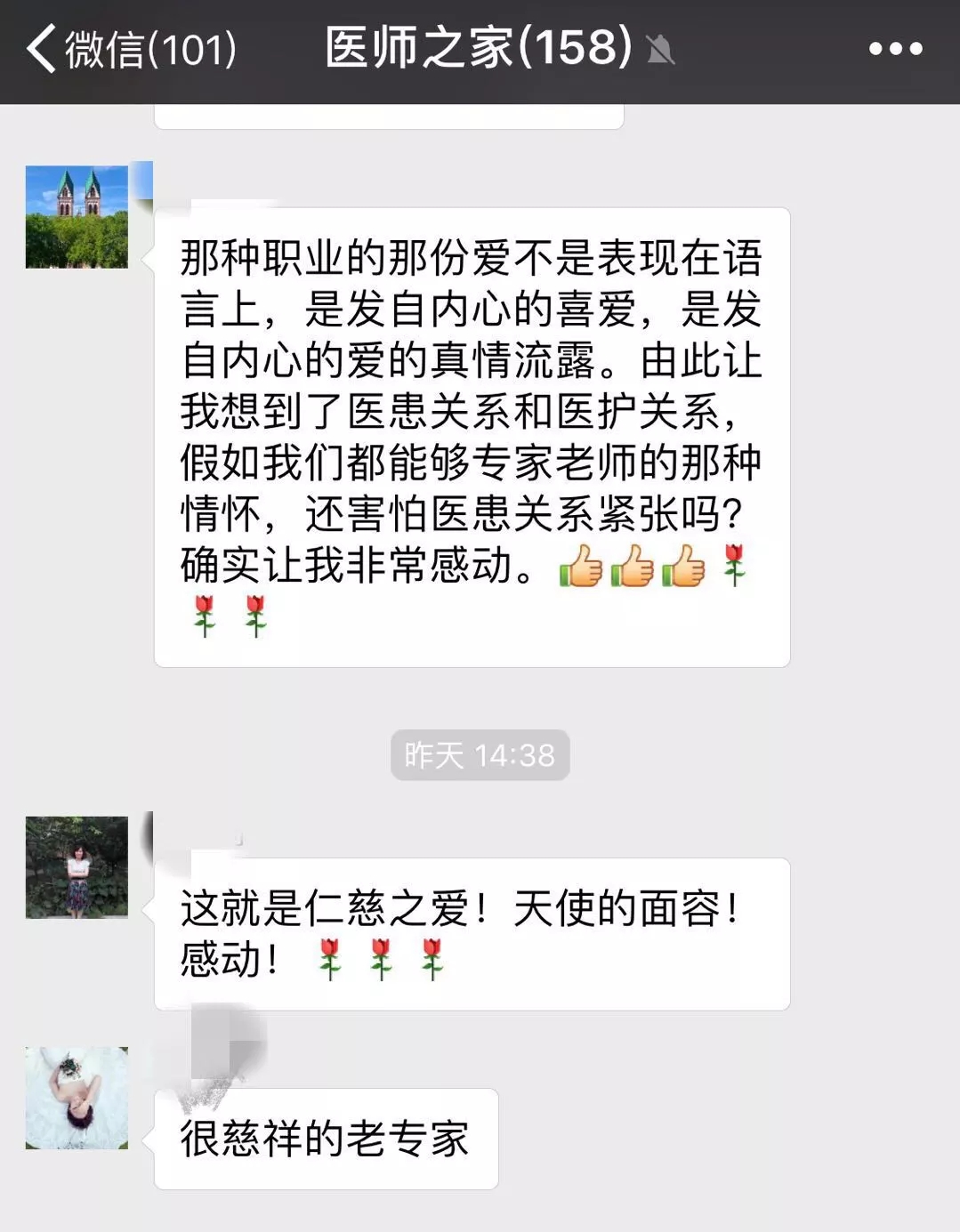Screen dimensions: 960x1232
Task: Open the avatar beside "很慈祥的老专家"
Action: (x=77, y=1098)
